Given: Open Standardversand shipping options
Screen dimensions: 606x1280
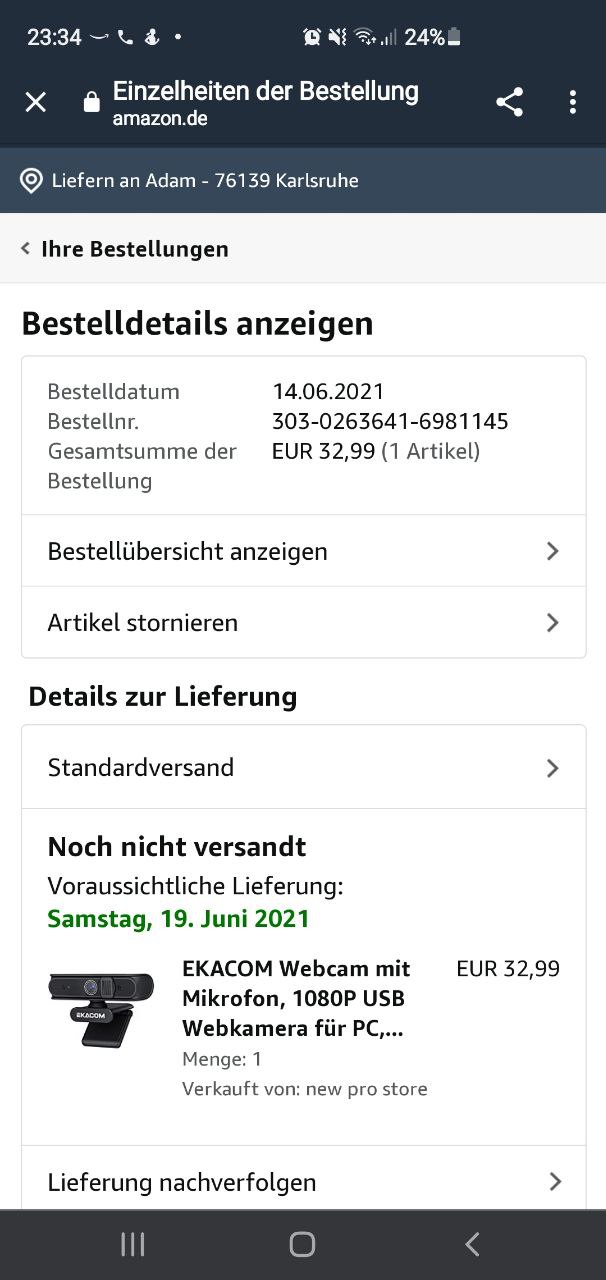Looking at the screenshot, I should (303, 768).
